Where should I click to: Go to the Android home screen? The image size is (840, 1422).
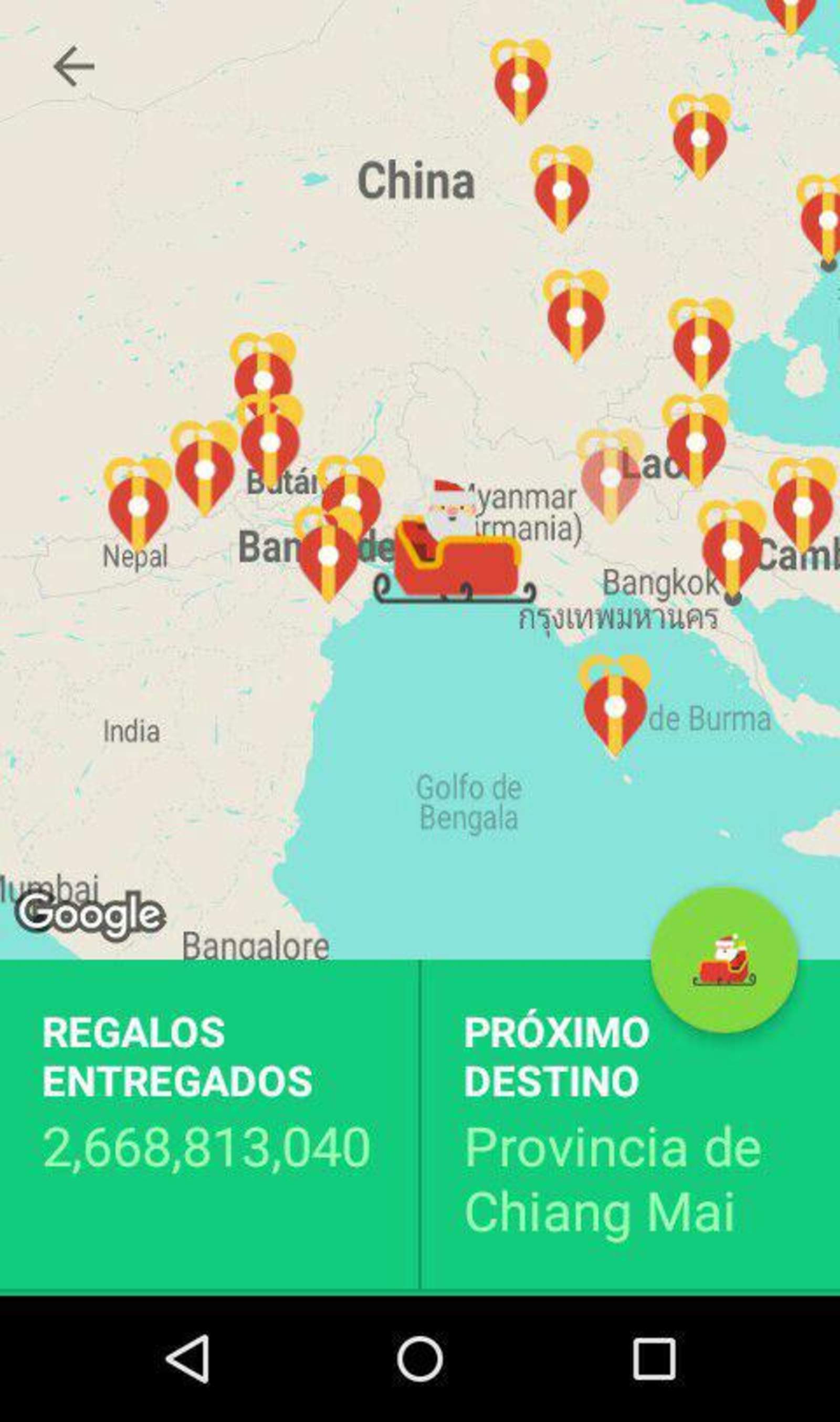pyautogui.click(x=420, y=1359)
